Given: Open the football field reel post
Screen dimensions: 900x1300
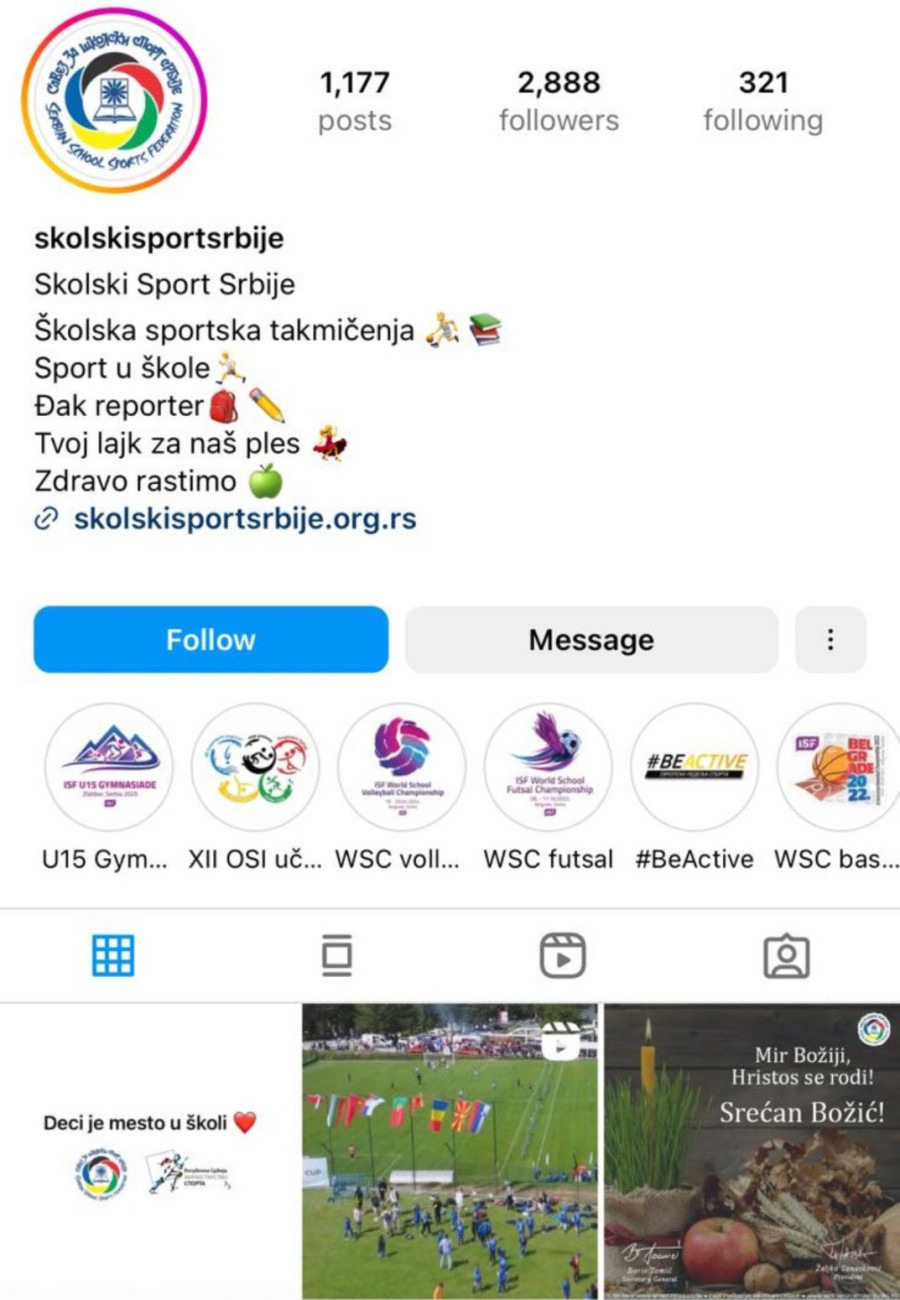Looking at the screenshot, I should [450, 1150].
